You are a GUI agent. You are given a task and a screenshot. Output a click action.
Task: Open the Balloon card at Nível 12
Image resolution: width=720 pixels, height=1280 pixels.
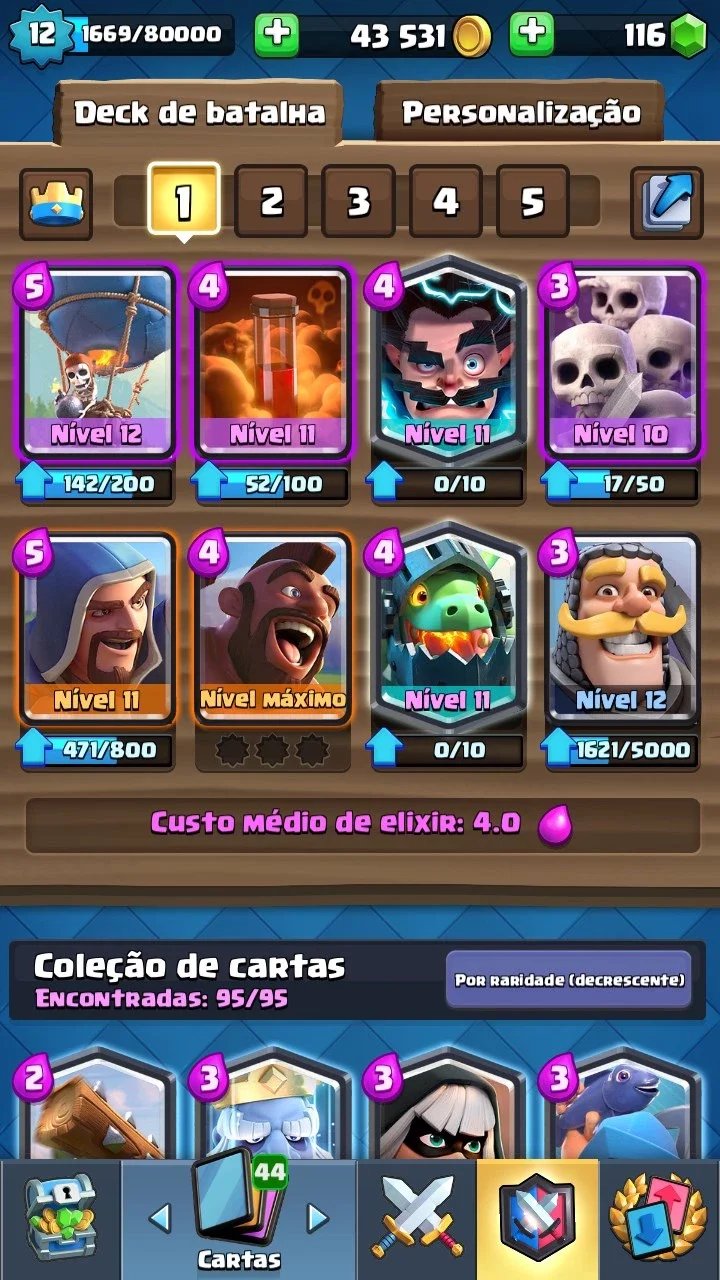(97, 362)
